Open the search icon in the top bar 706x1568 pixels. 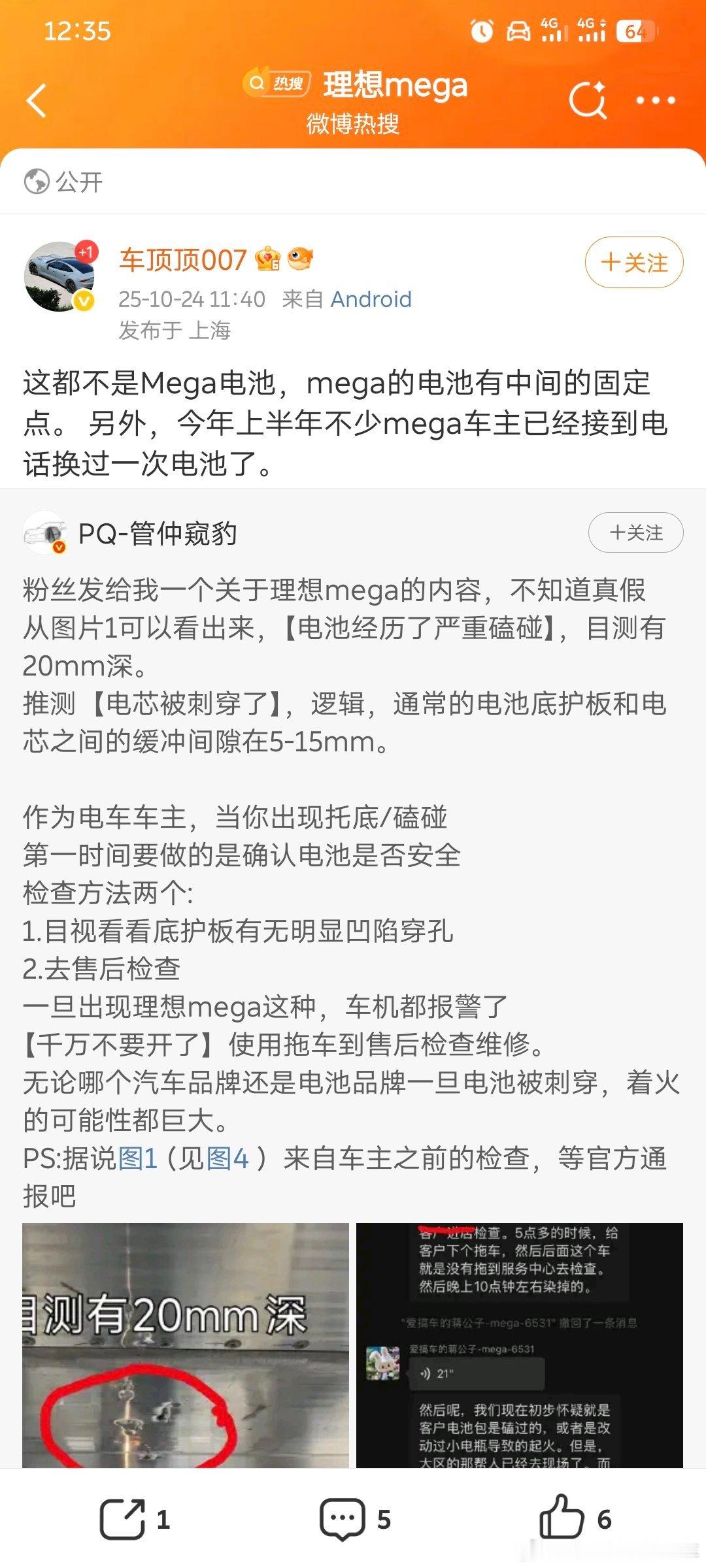point(588,101)
